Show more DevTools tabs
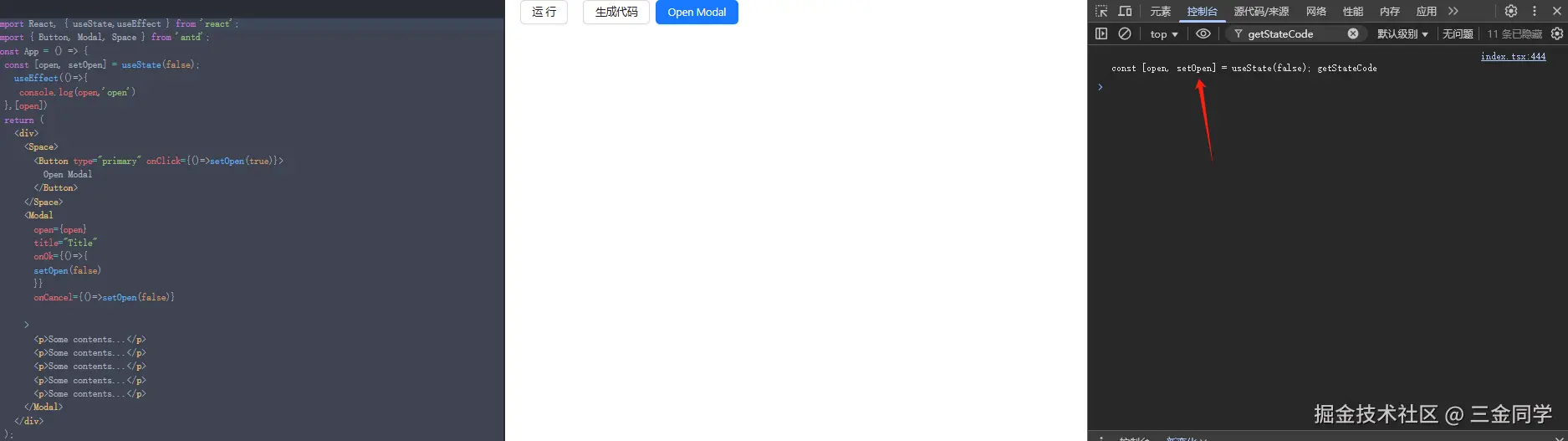1568x441 pixels. point(1453,11)
